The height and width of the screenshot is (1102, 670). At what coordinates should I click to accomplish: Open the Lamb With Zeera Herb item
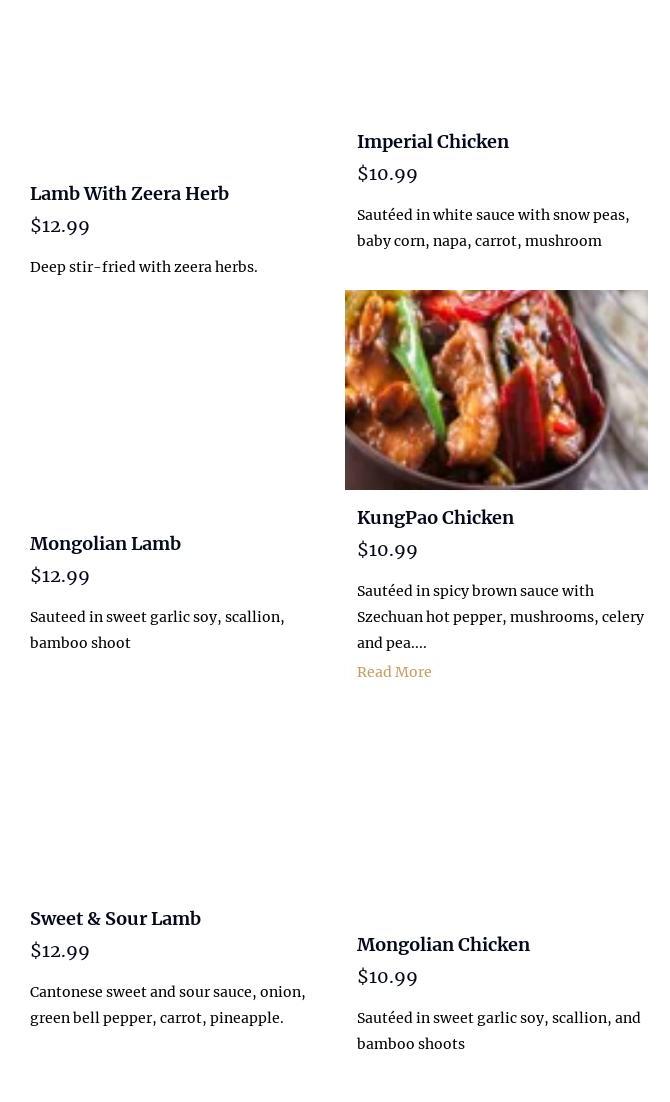[x=129, y=193]
